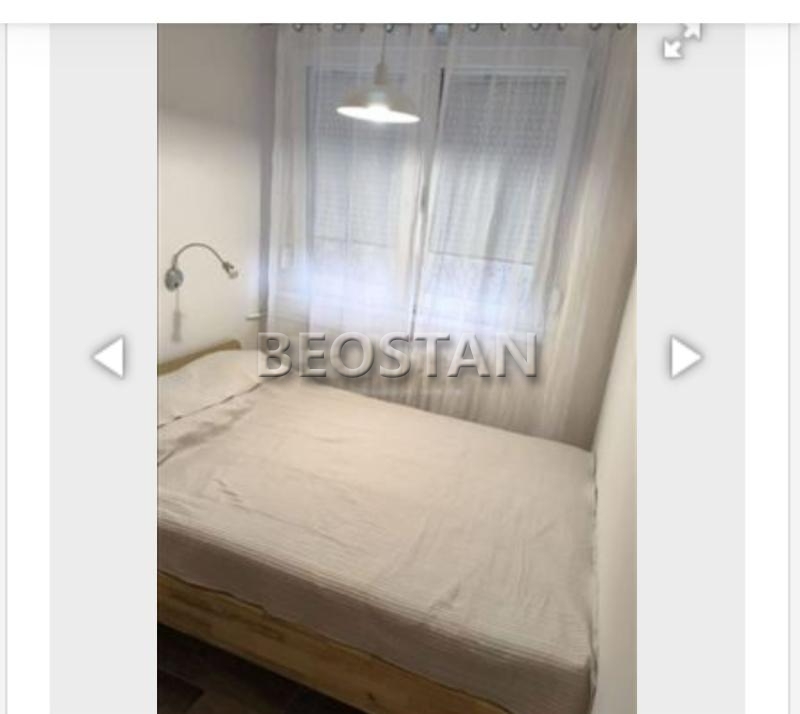Expand the photo to fullscreen
The height and width of the screenshot is (714, 800).
[682, 42]
